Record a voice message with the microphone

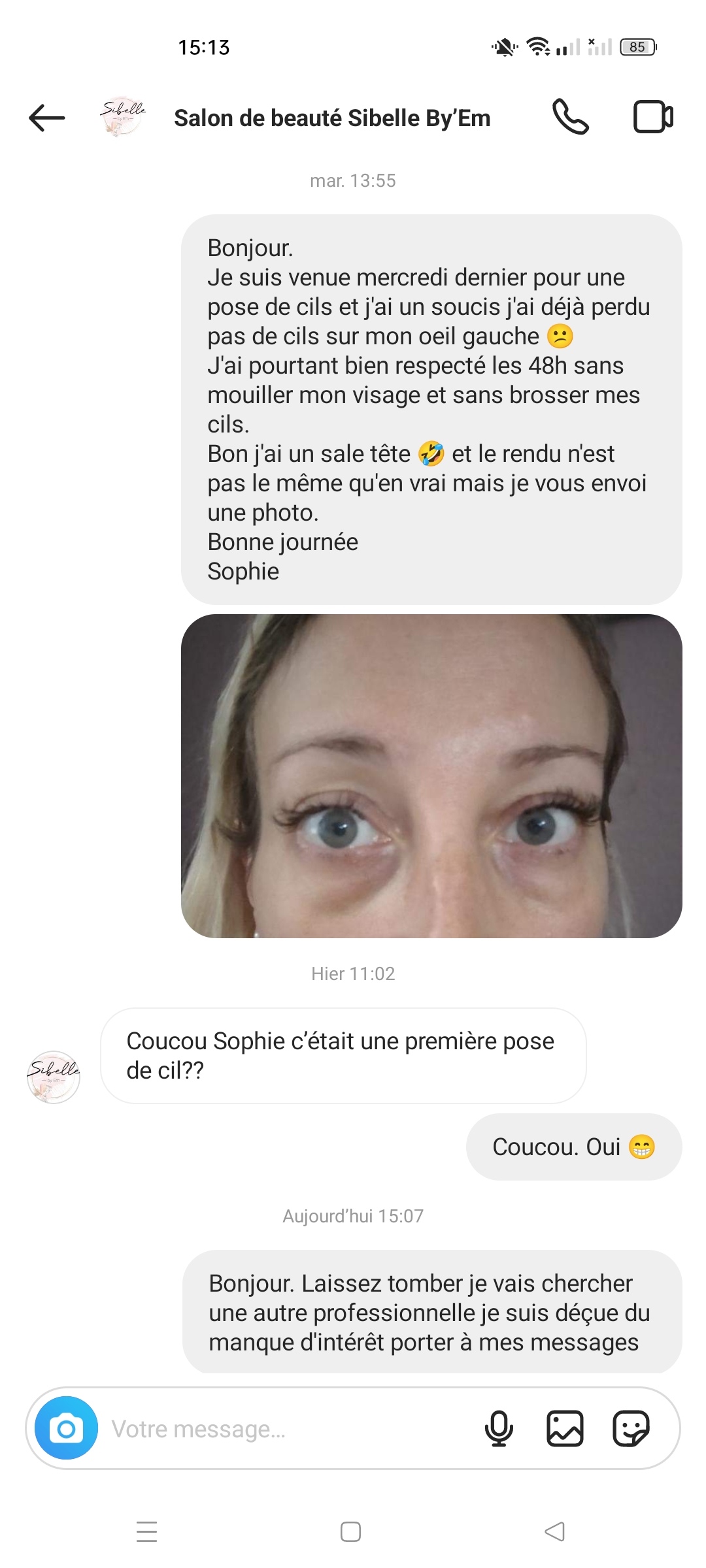(x=499, y=1428)
